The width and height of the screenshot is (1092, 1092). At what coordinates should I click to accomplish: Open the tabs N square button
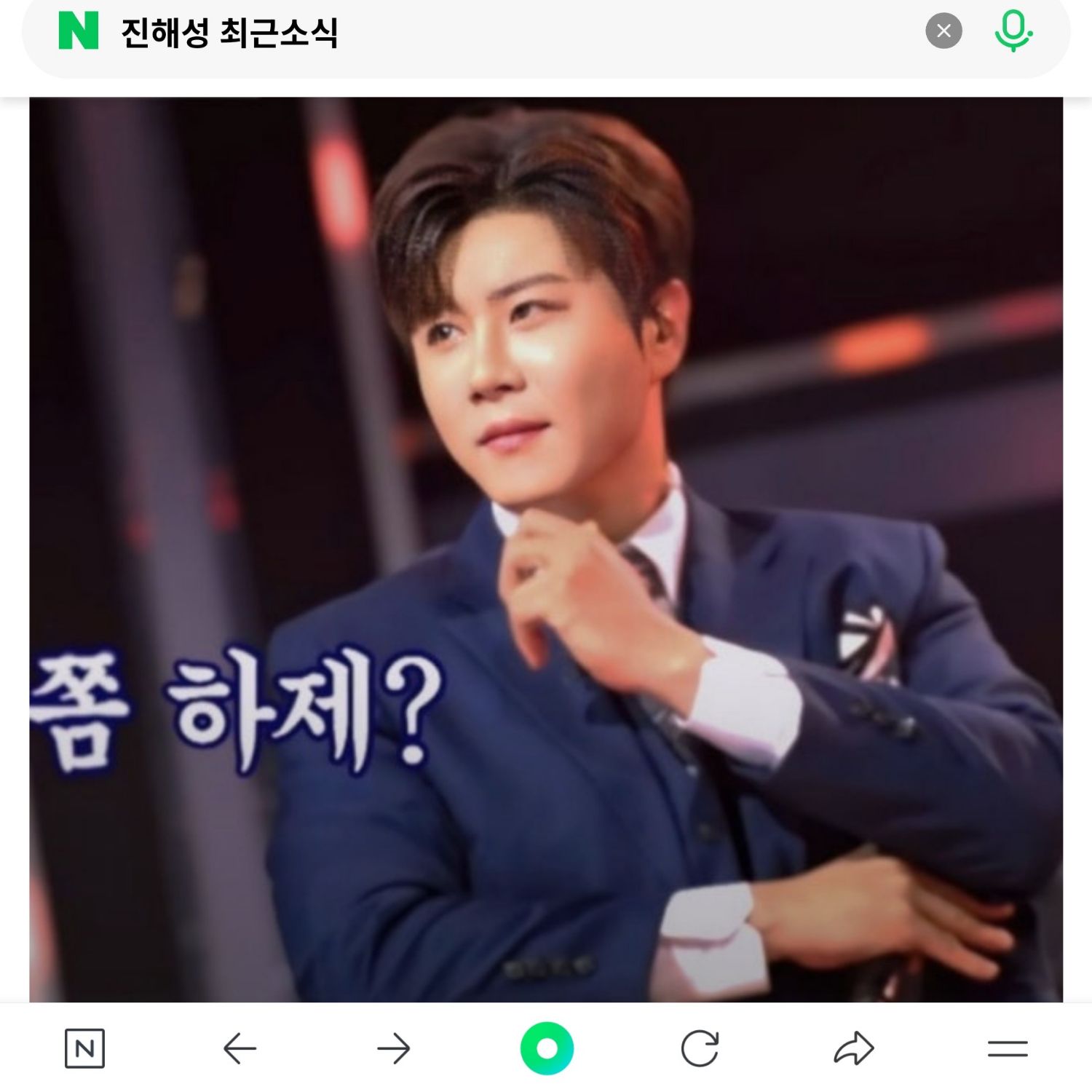pos(84,1048)
